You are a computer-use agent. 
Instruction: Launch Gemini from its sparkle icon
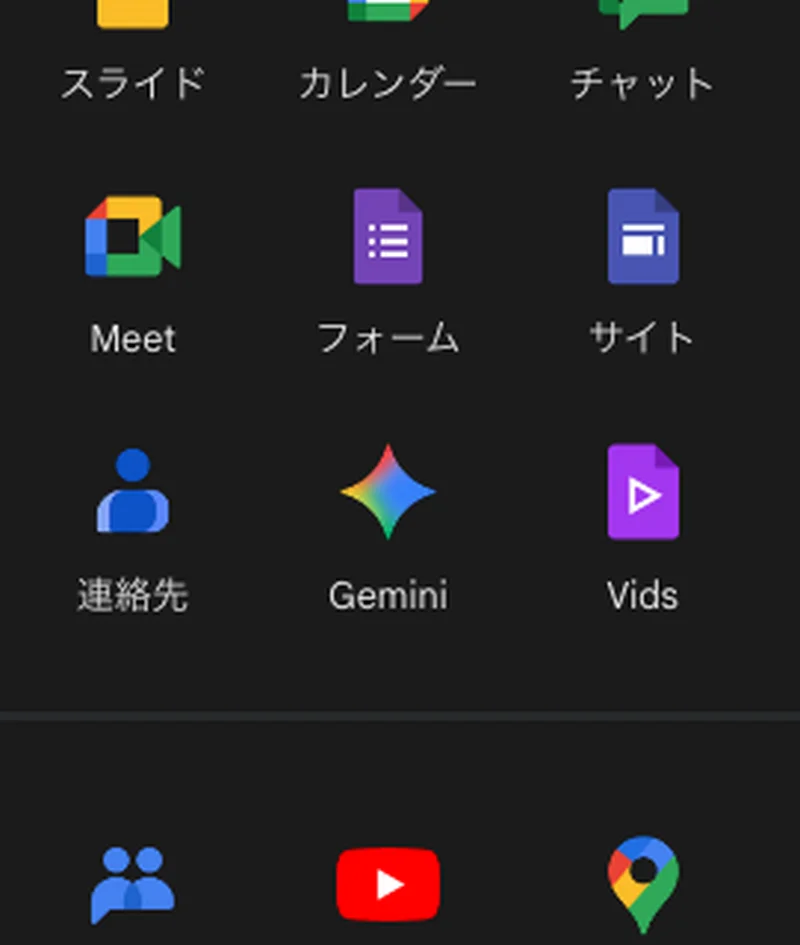388,491
